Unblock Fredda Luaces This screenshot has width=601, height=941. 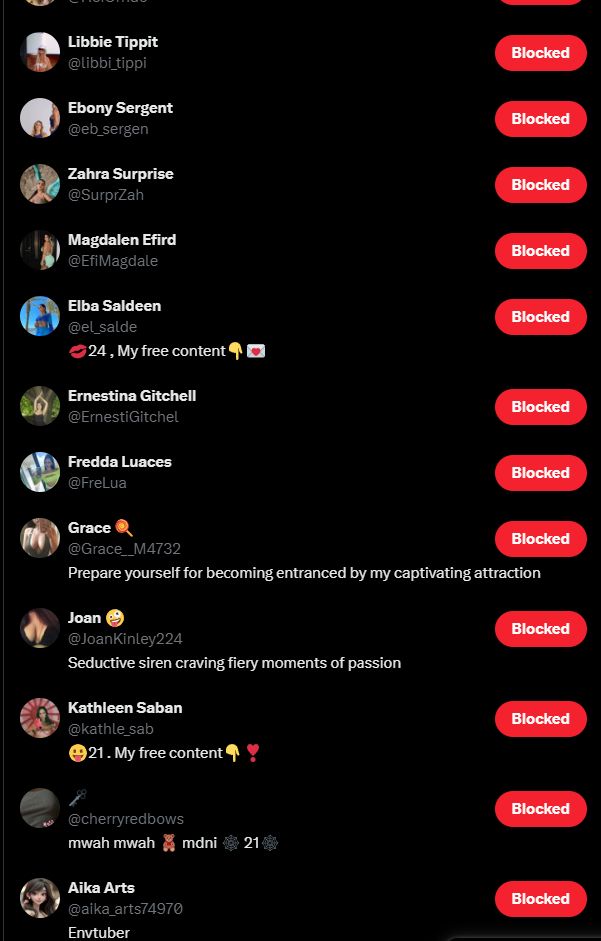click(x=540, y=473)
